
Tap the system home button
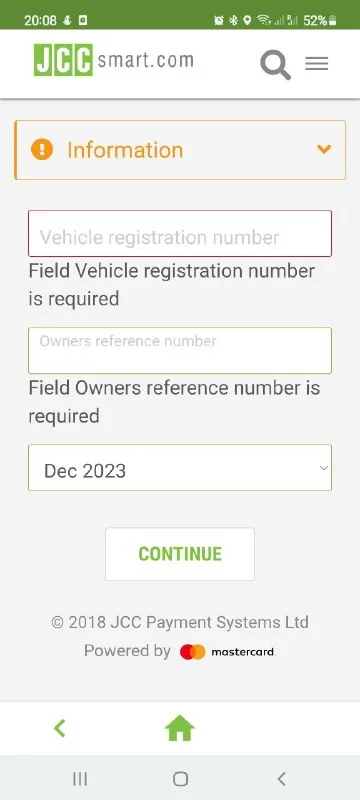tap(181, 779)
